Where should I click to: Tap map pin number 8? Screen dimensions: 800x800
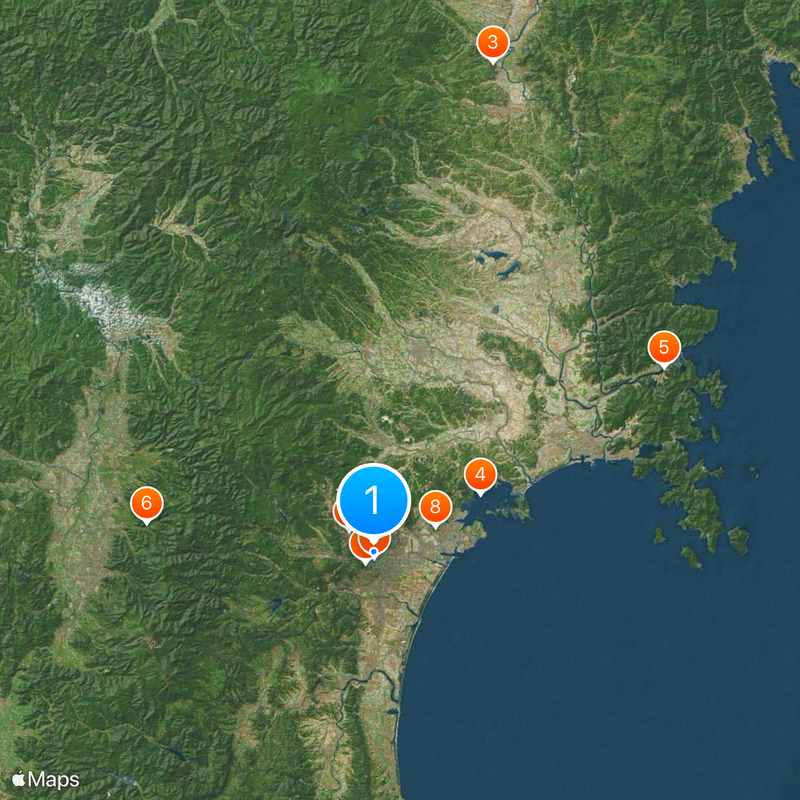point(434,508)
